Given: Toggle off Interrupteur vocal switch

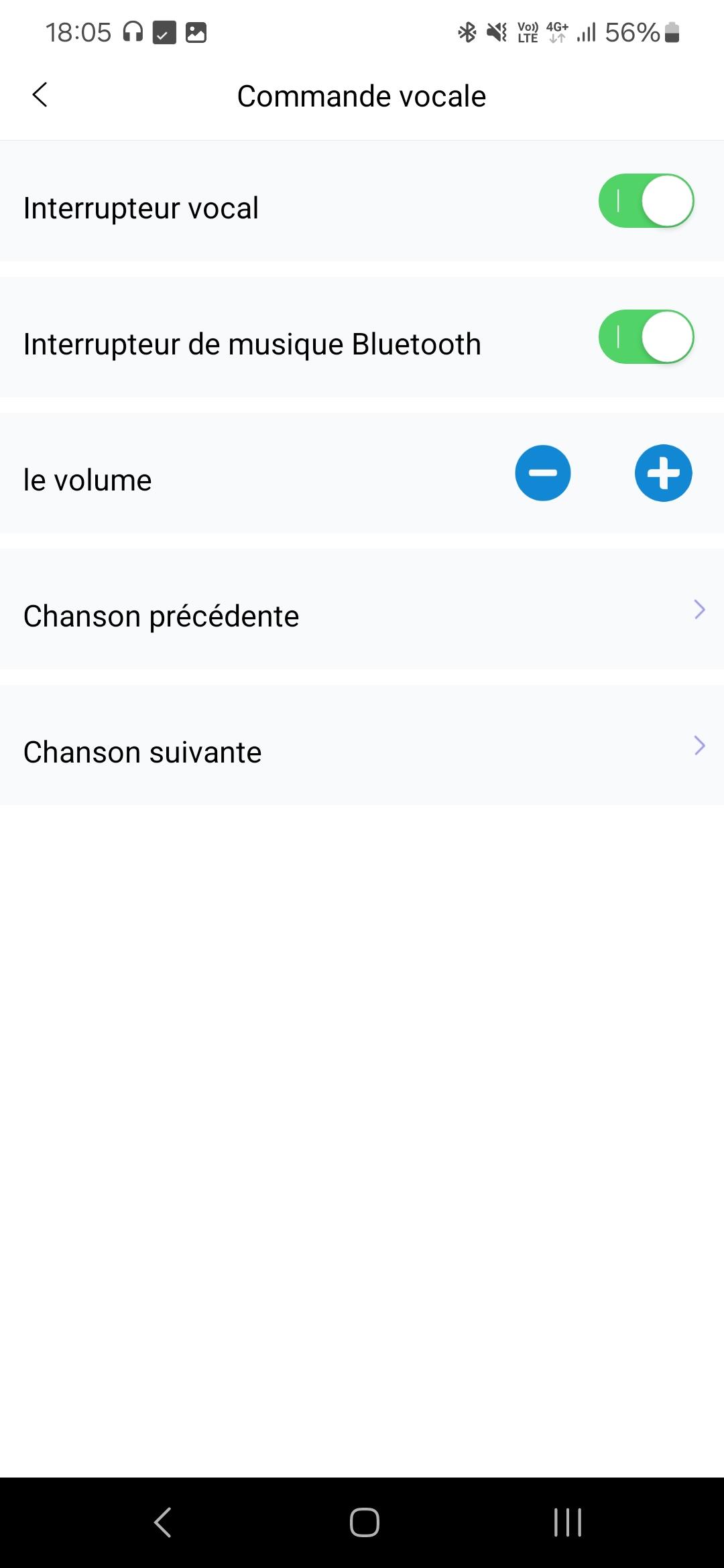Looking at the screenshot, I should tap(646, 201).
